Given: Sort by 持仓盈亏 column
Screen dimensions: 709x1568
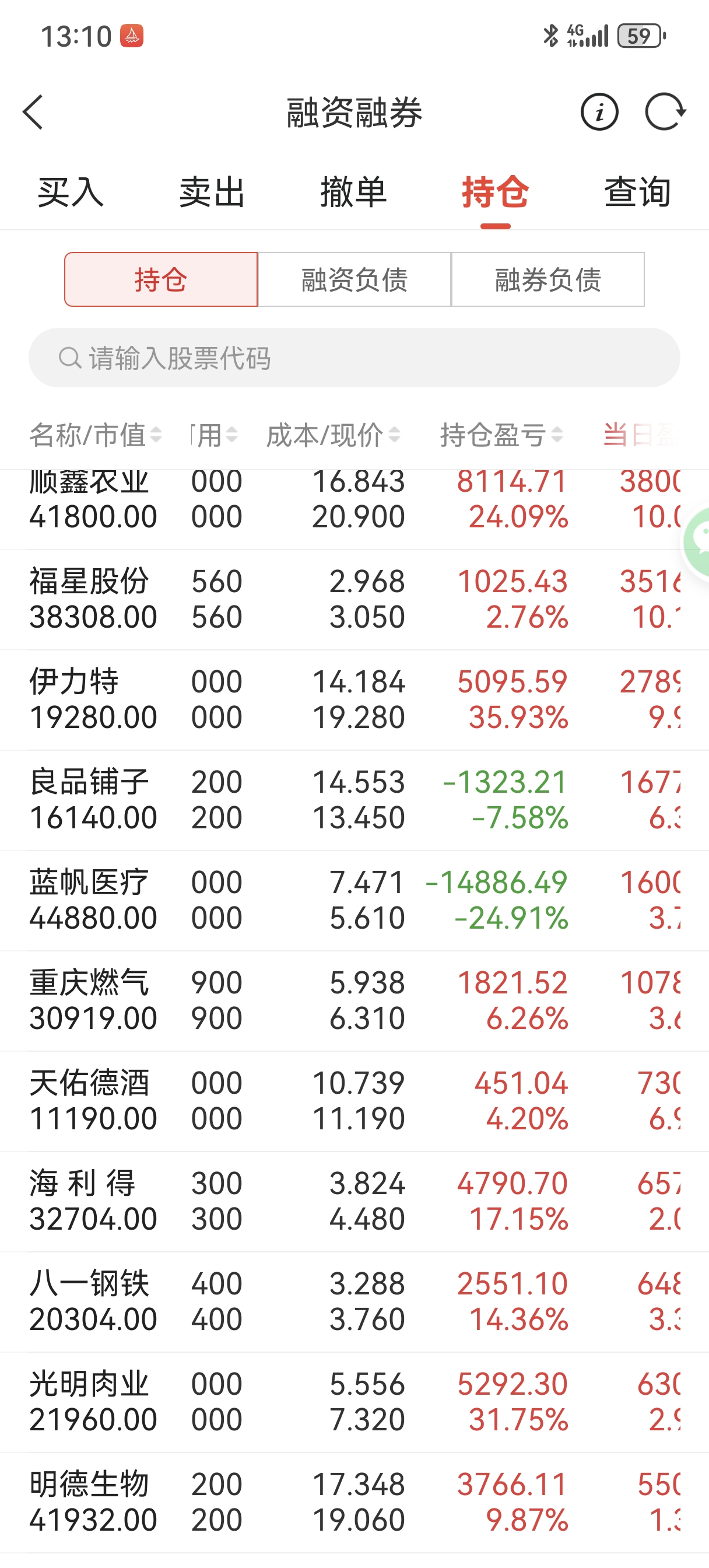Looking at the screenshot, I should point(501,435).
